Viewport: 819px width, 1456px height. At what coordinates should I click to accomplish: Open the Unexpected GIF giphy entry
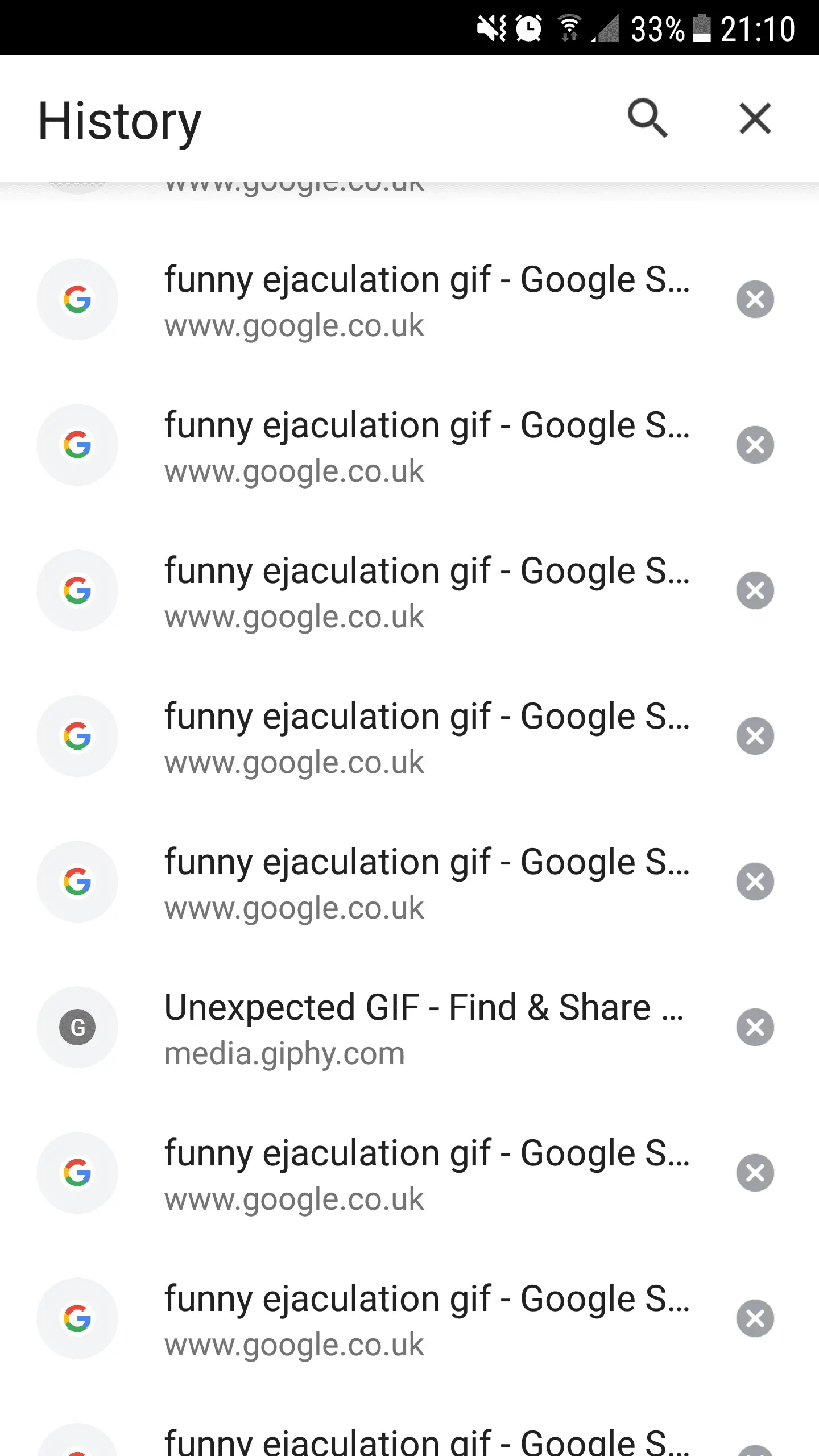(424, 1027)
